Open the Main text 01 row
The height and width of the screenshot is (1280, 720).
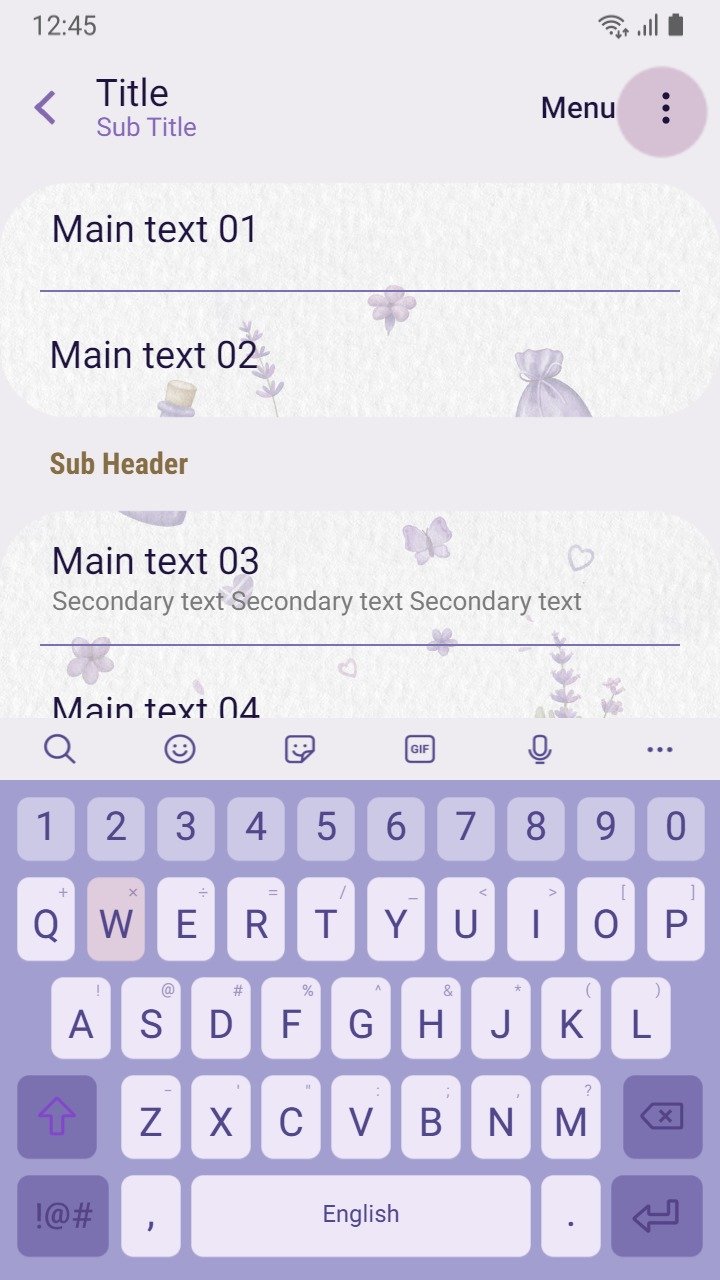360,232
